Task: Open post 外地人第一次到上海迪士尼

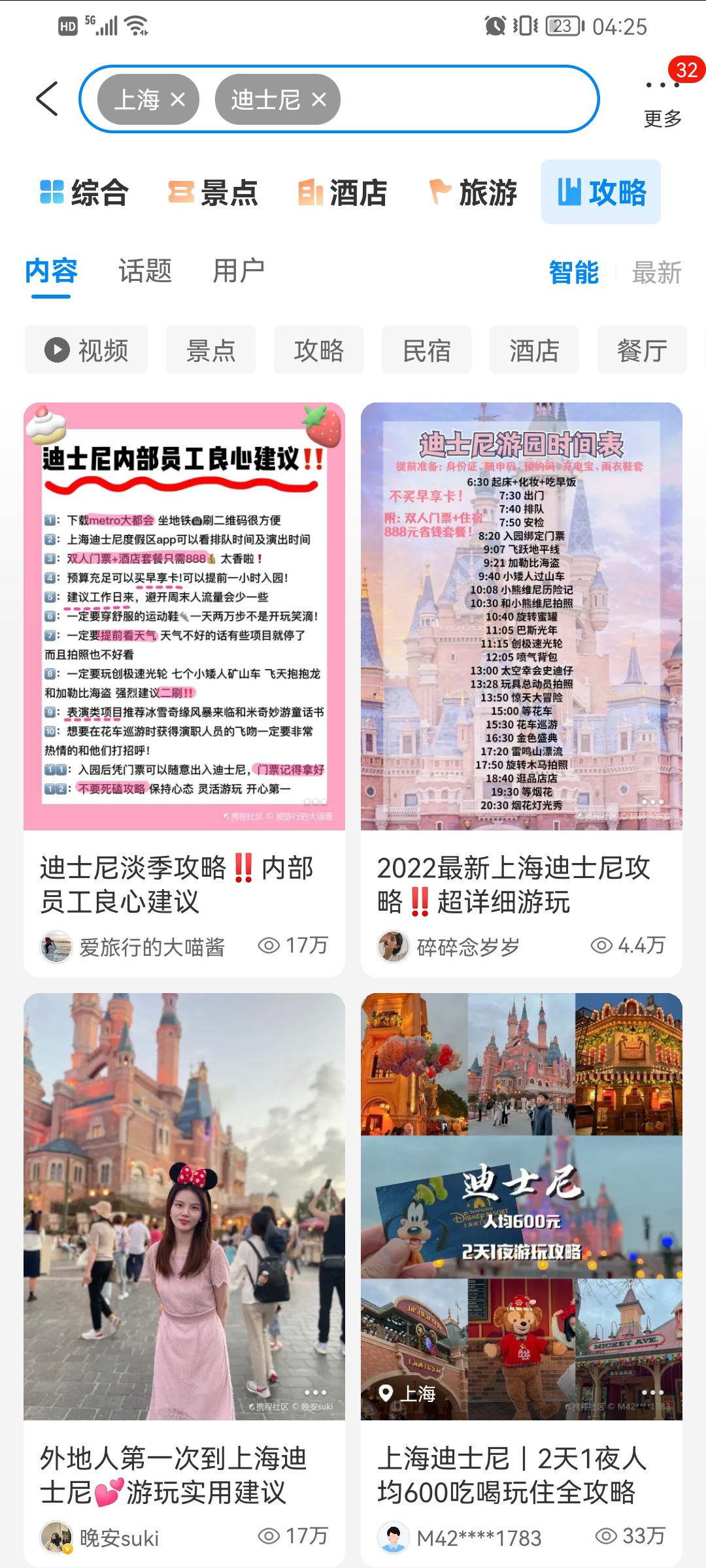Action: [184, 1279]
